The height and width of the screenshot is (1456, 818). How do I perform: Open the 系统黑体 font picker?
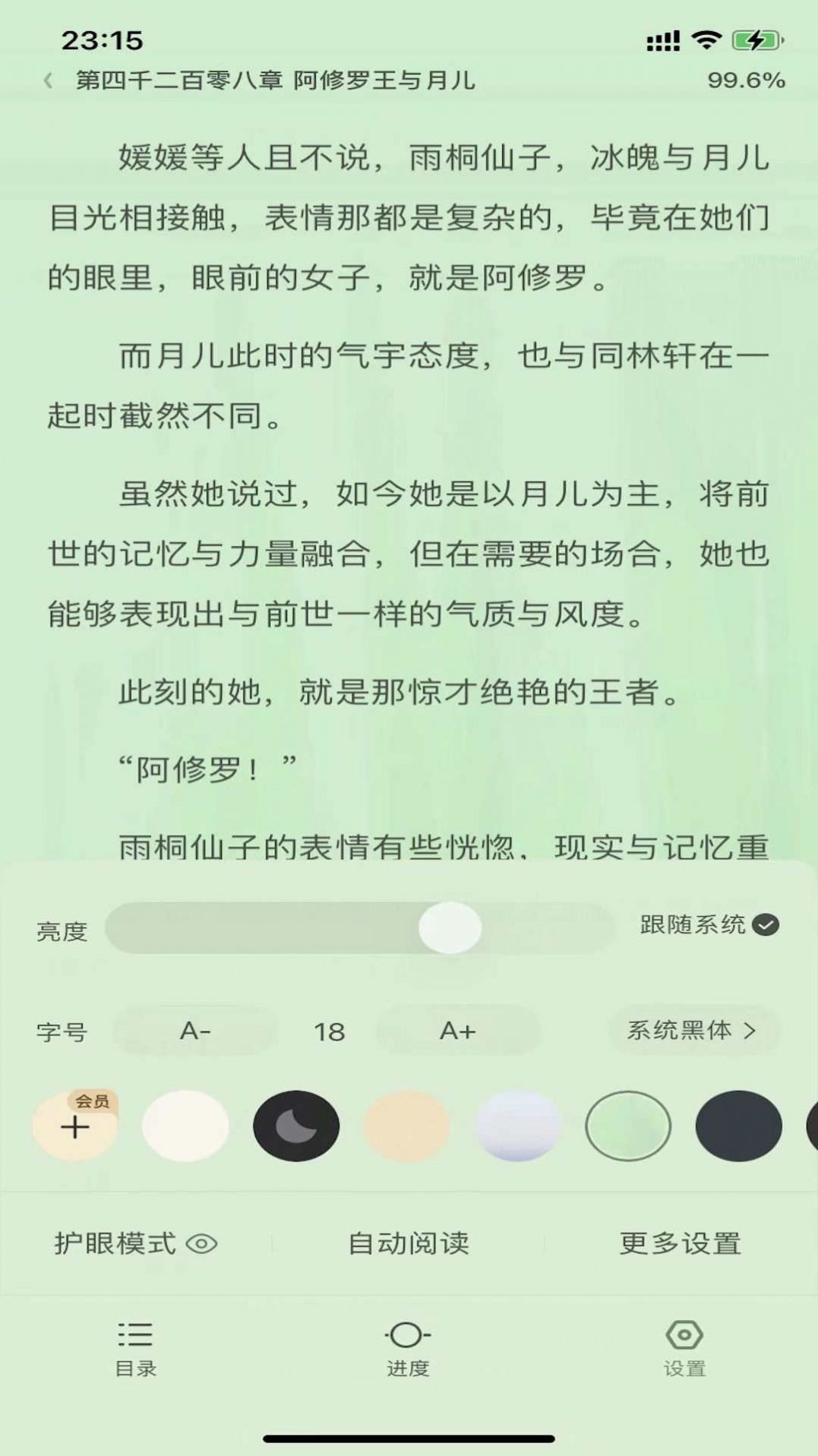point(692,1031)
